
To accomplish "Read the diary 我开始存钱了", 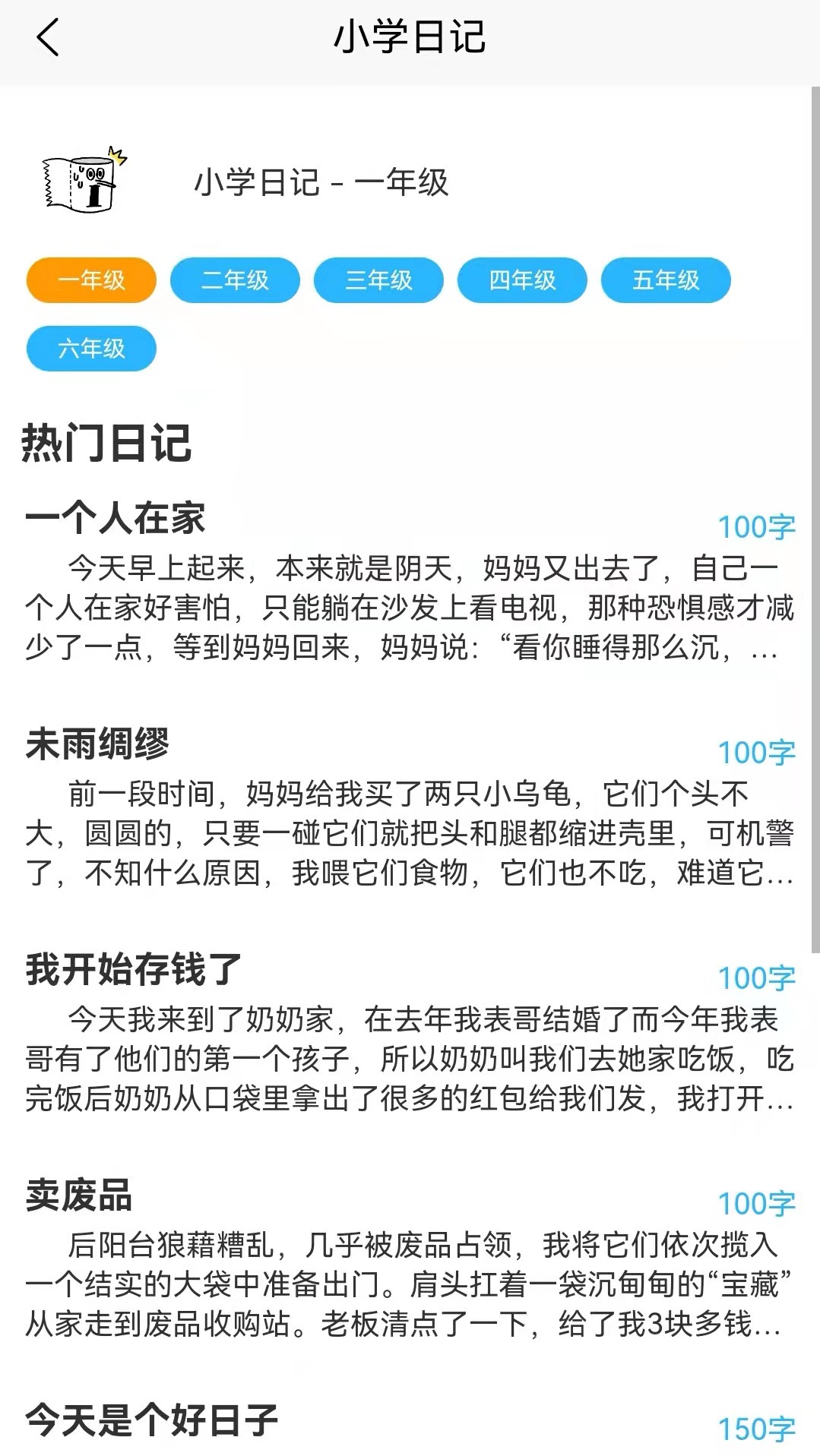I will click(134, 970).
